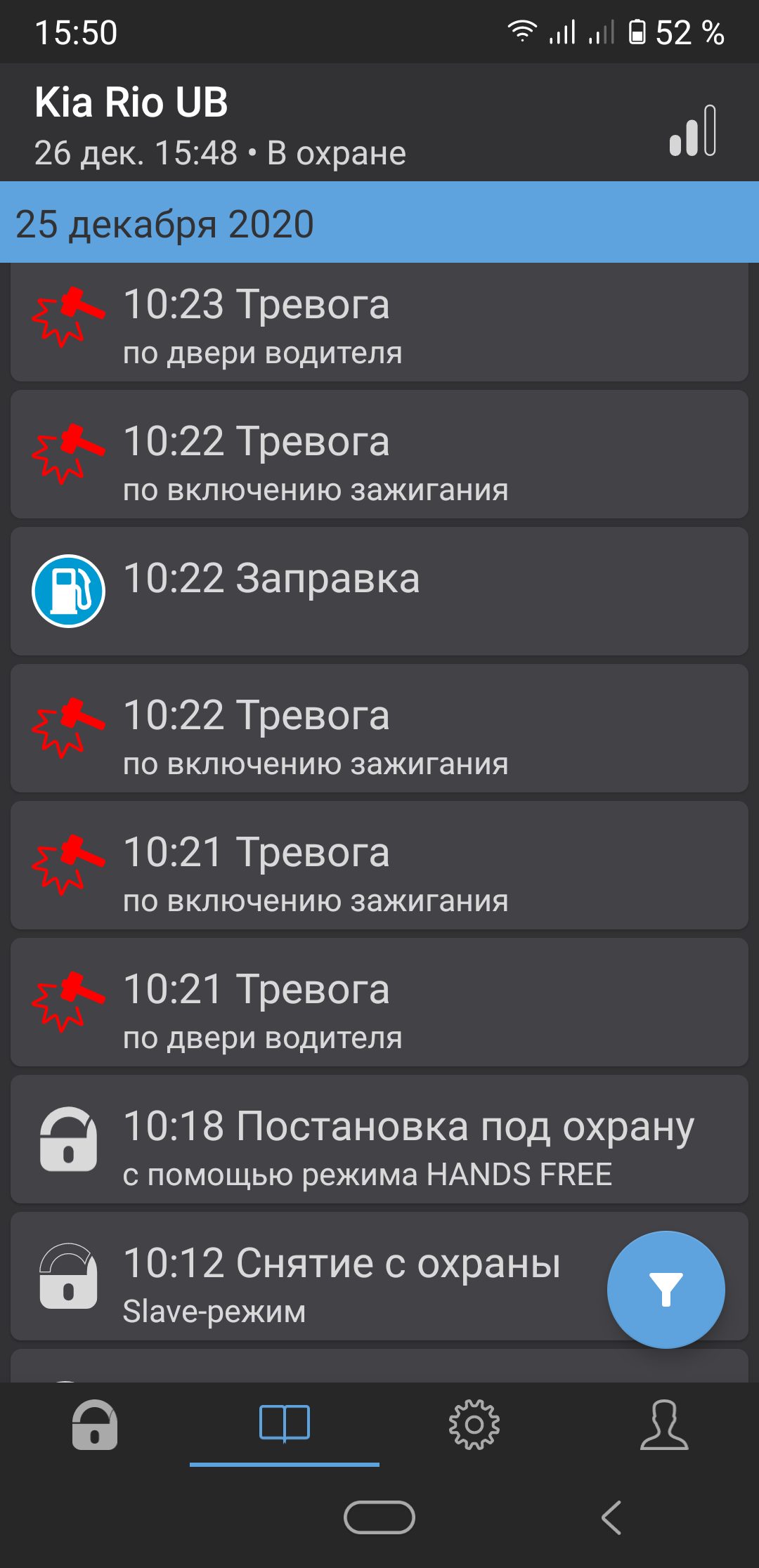Switch to the lock control tab
This screenshot has width=759, height=1568.
(95, 1425)
